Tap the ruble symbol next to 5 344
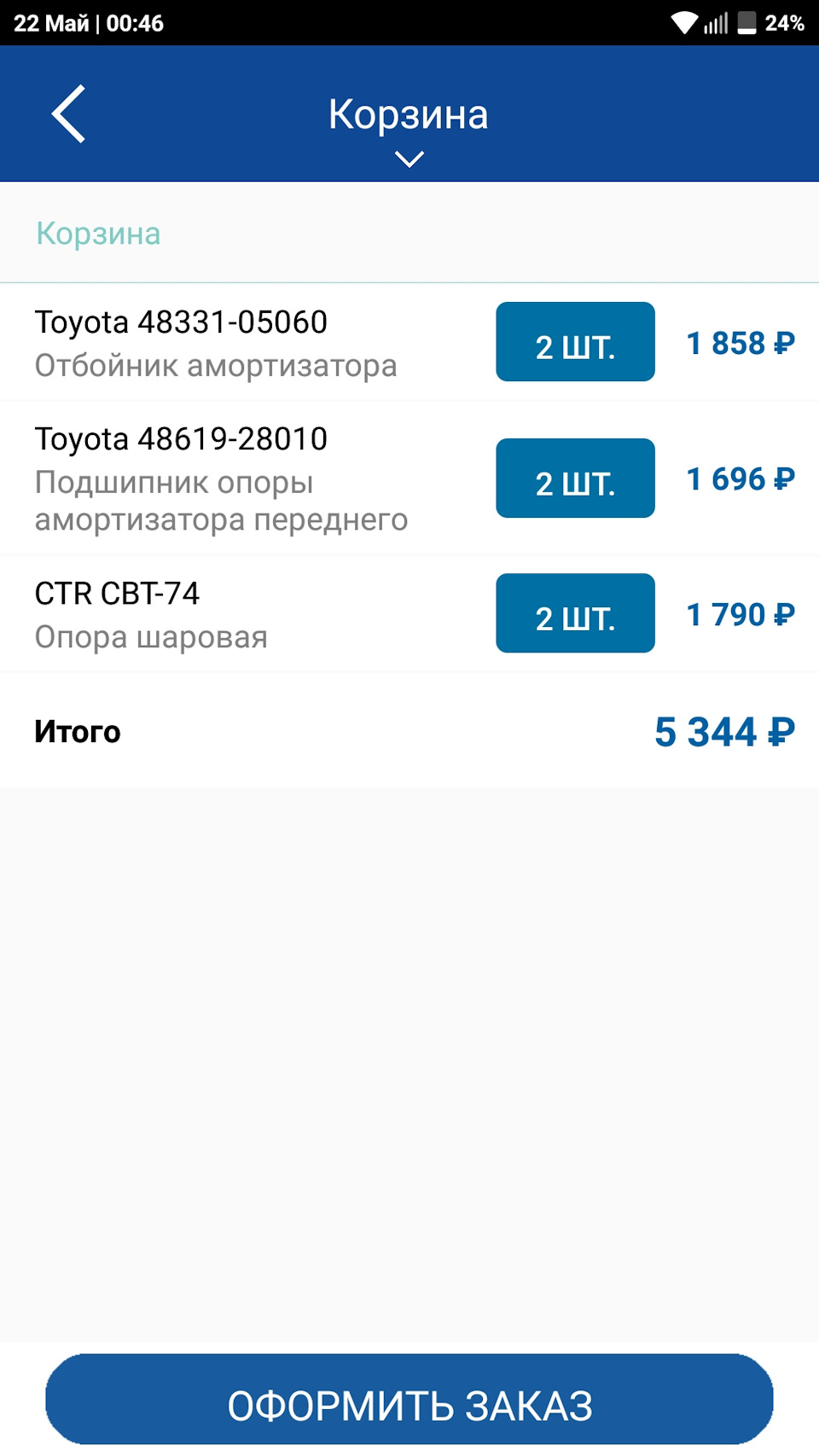The image size is (819, 1456). tap(781, 731)
